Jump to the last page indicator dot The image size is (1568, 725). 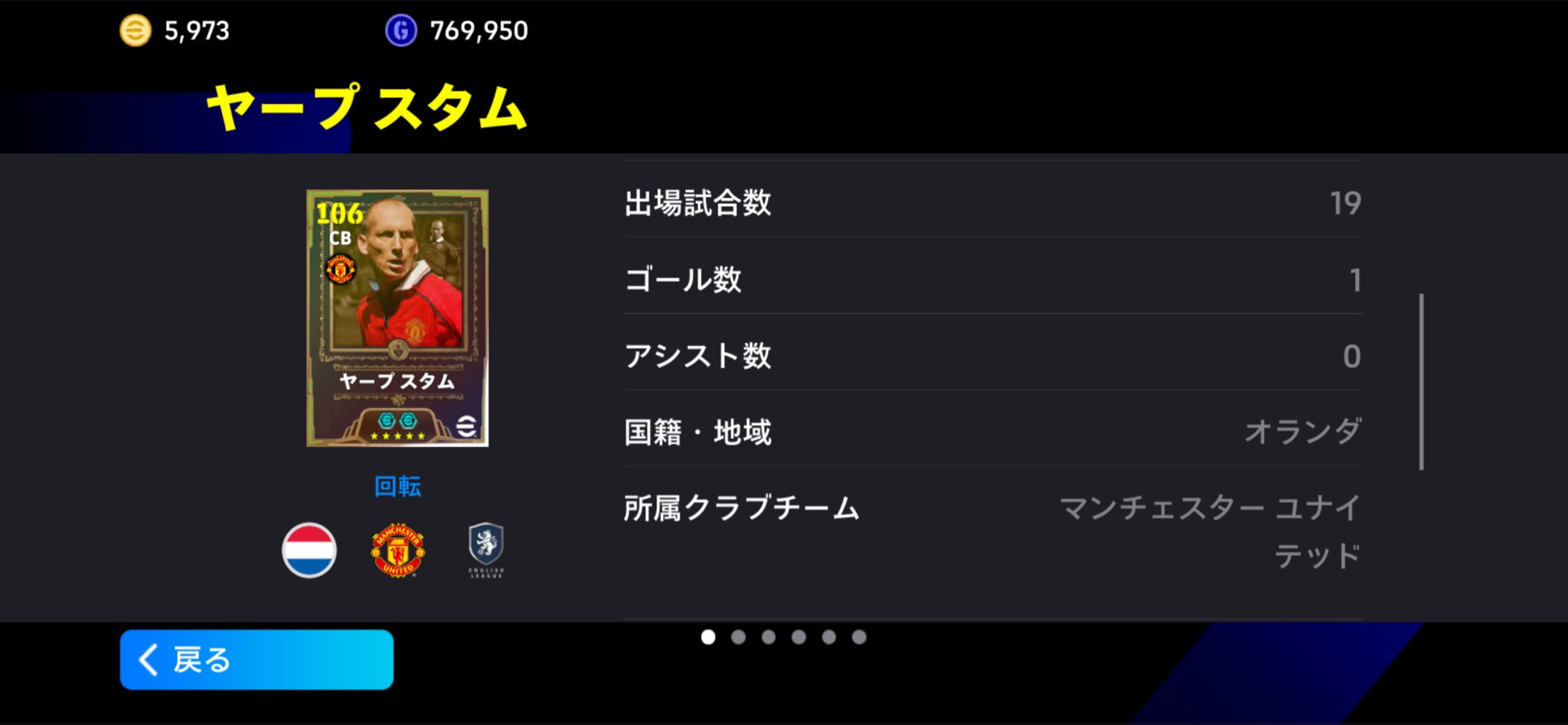point(859,637)
